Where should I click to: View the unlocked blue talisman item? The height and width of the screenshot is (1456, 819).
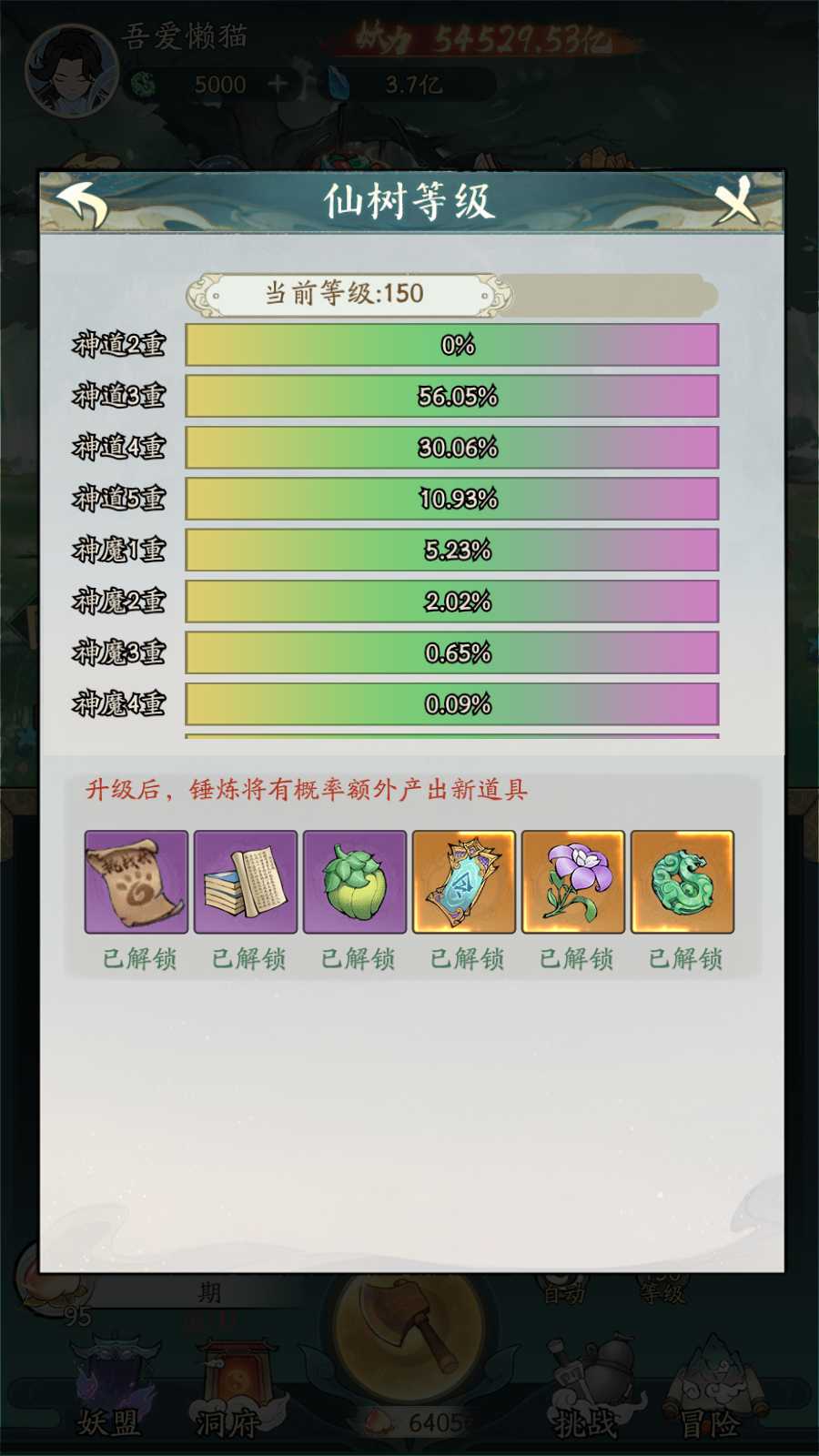pos(464,882)
